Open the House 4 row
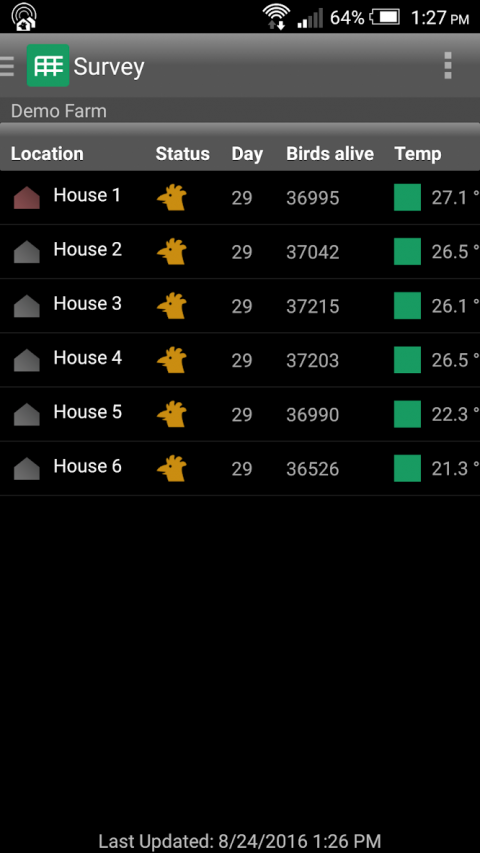The width and height of the screenshot is (480, 853). 240,360
